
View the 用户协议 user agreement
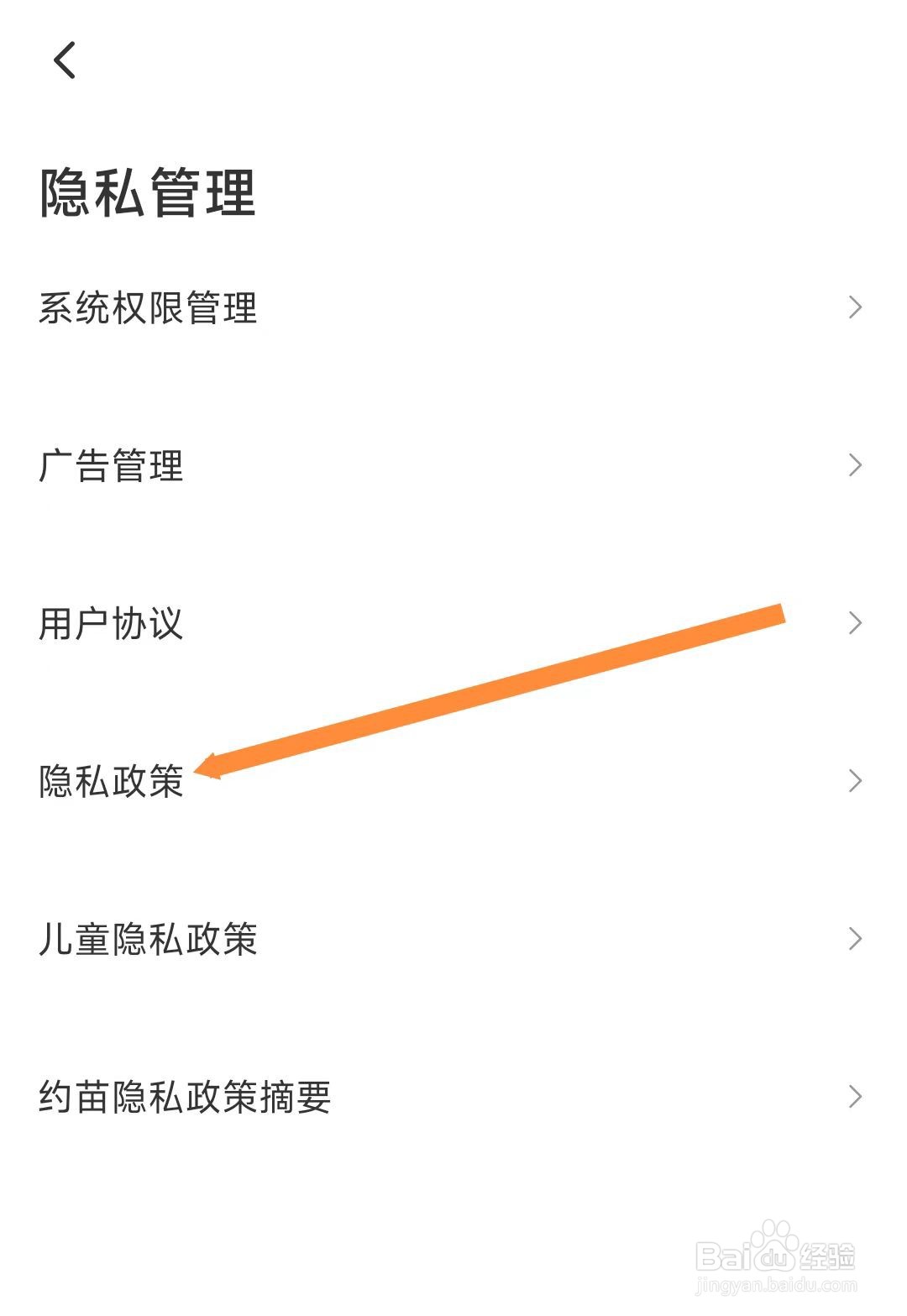pos(111,623)
